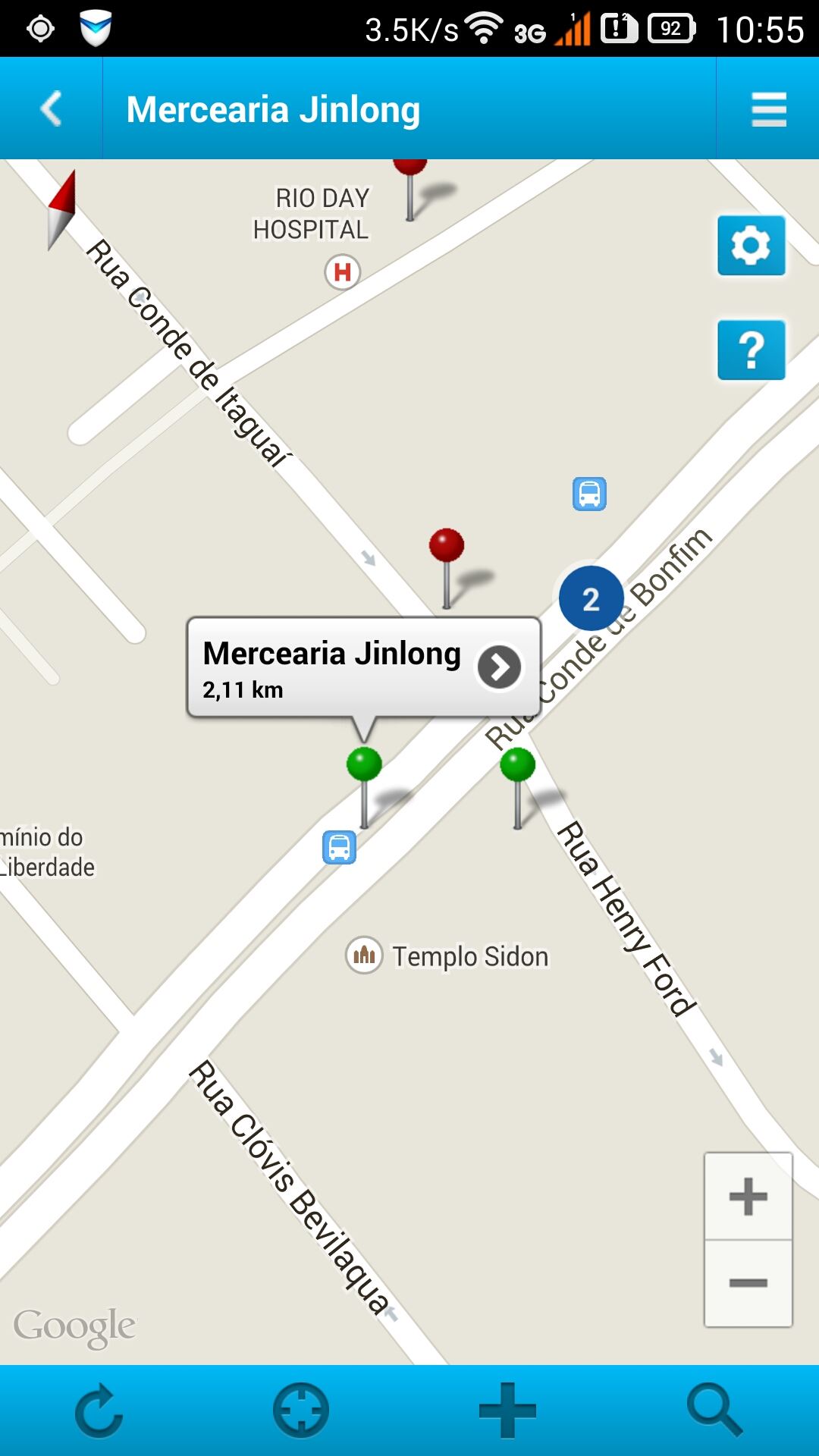The image size is (819, 1456).
Task: Open the help question mark button
Action: [x=751, y=350]
